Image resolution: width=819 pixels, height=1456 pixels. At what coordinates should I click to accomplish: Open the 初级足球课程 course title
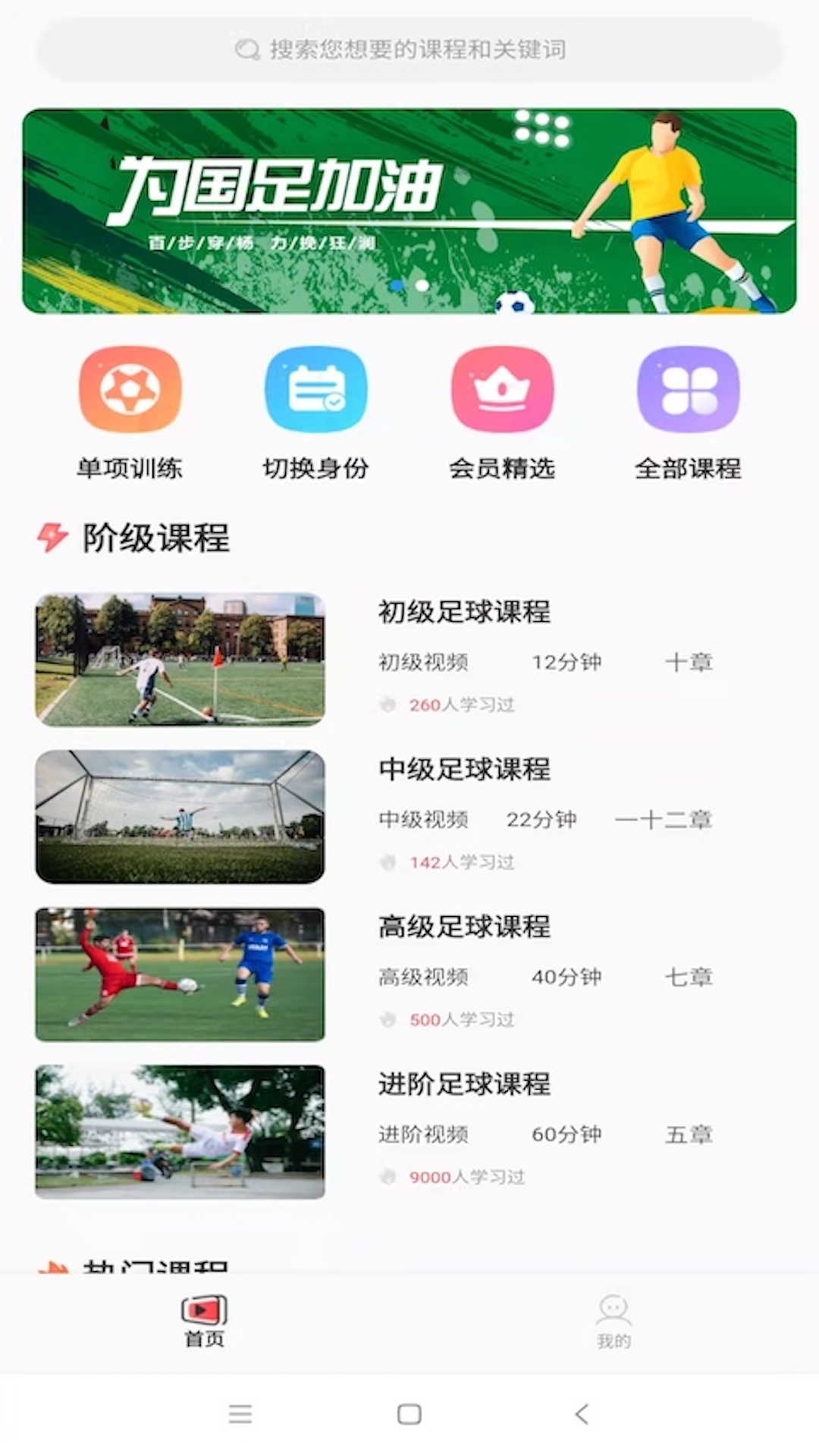(464, 614)
